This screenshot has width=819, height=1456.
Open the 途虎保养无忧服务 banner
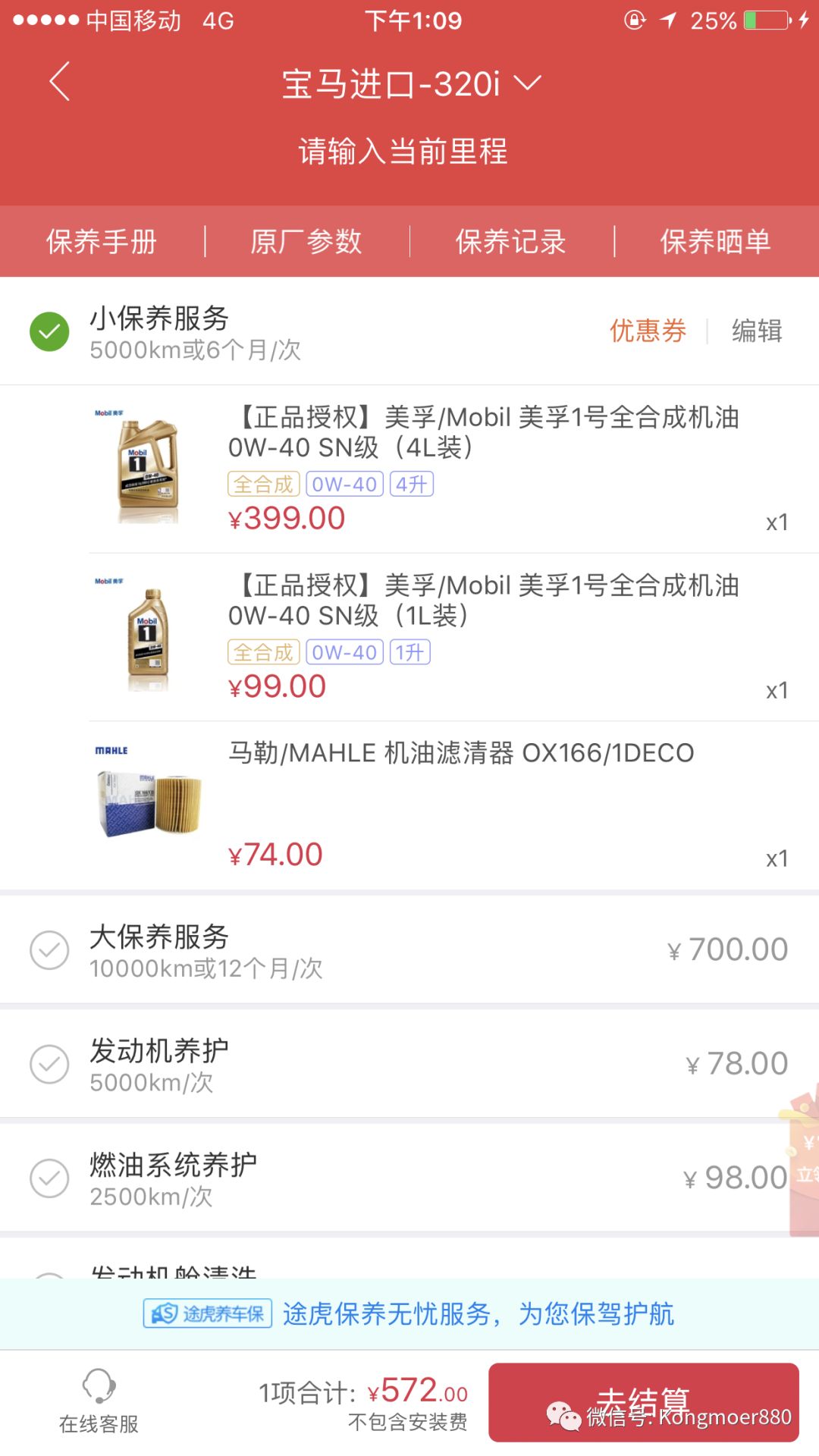coord(409,1313)
